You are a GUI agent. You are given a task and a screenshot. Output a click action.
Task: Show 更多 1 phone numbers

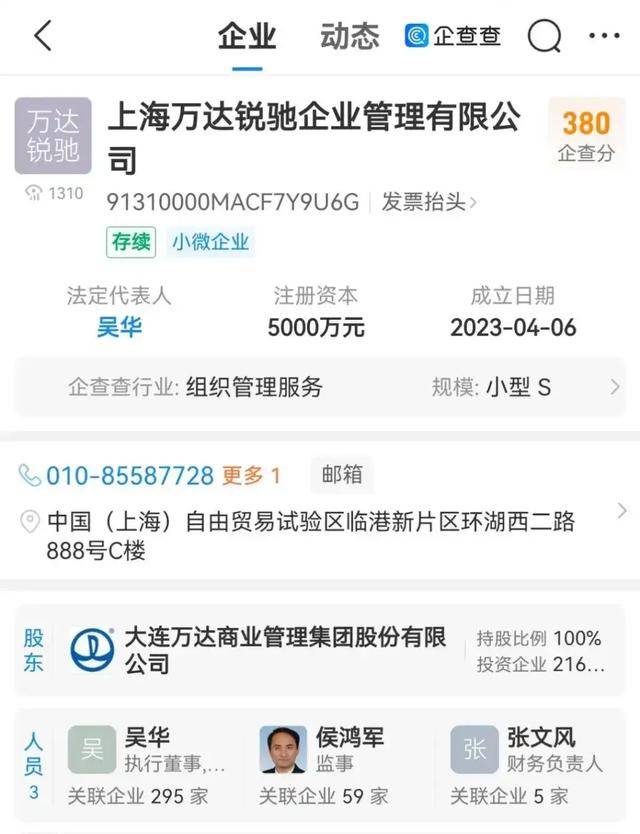(251, 475)
